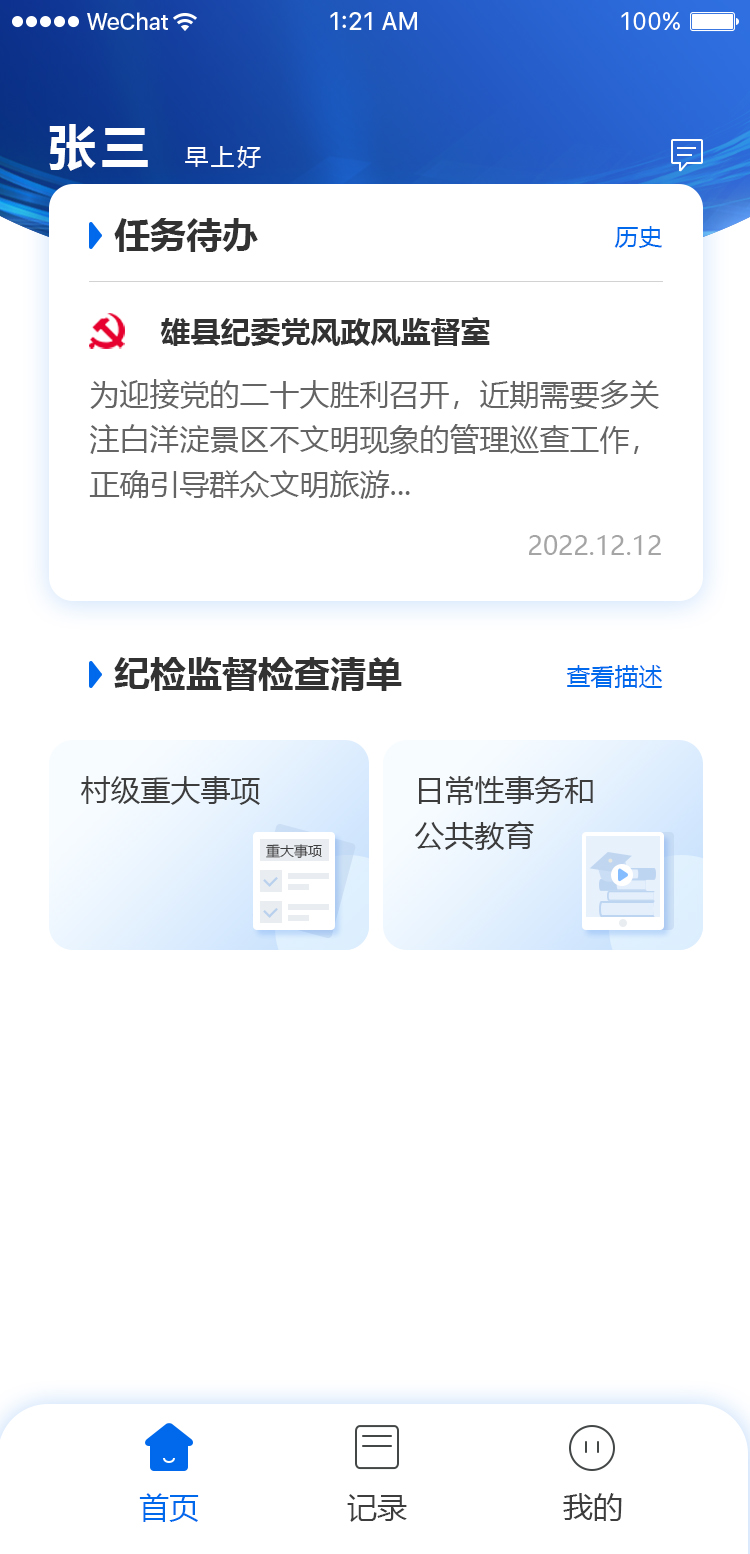Image resolution: width=750 pixels, height=1554 pixels.
Task: Open the 历史 link
Action: coord(639,238)
